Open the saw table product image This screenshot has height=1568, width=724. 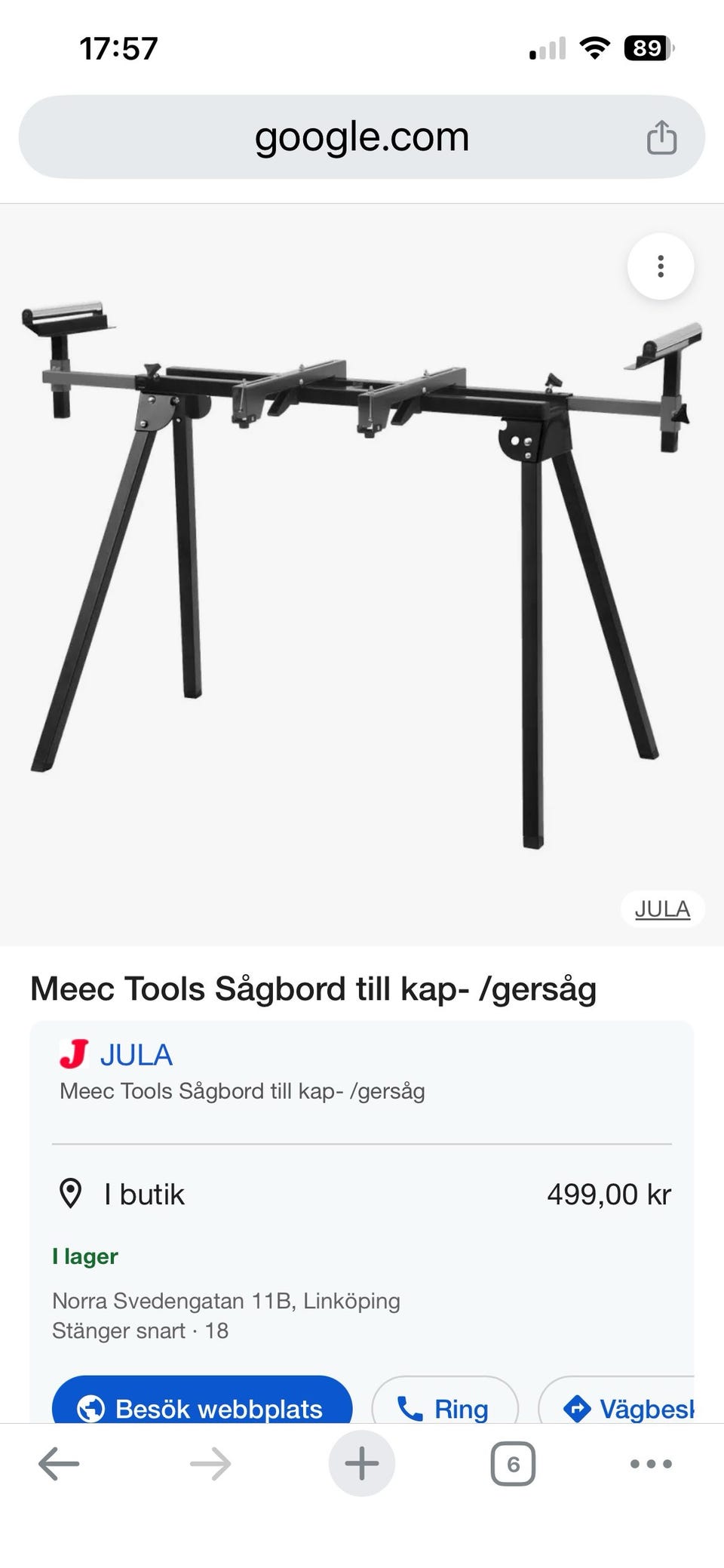pos(362,573)
